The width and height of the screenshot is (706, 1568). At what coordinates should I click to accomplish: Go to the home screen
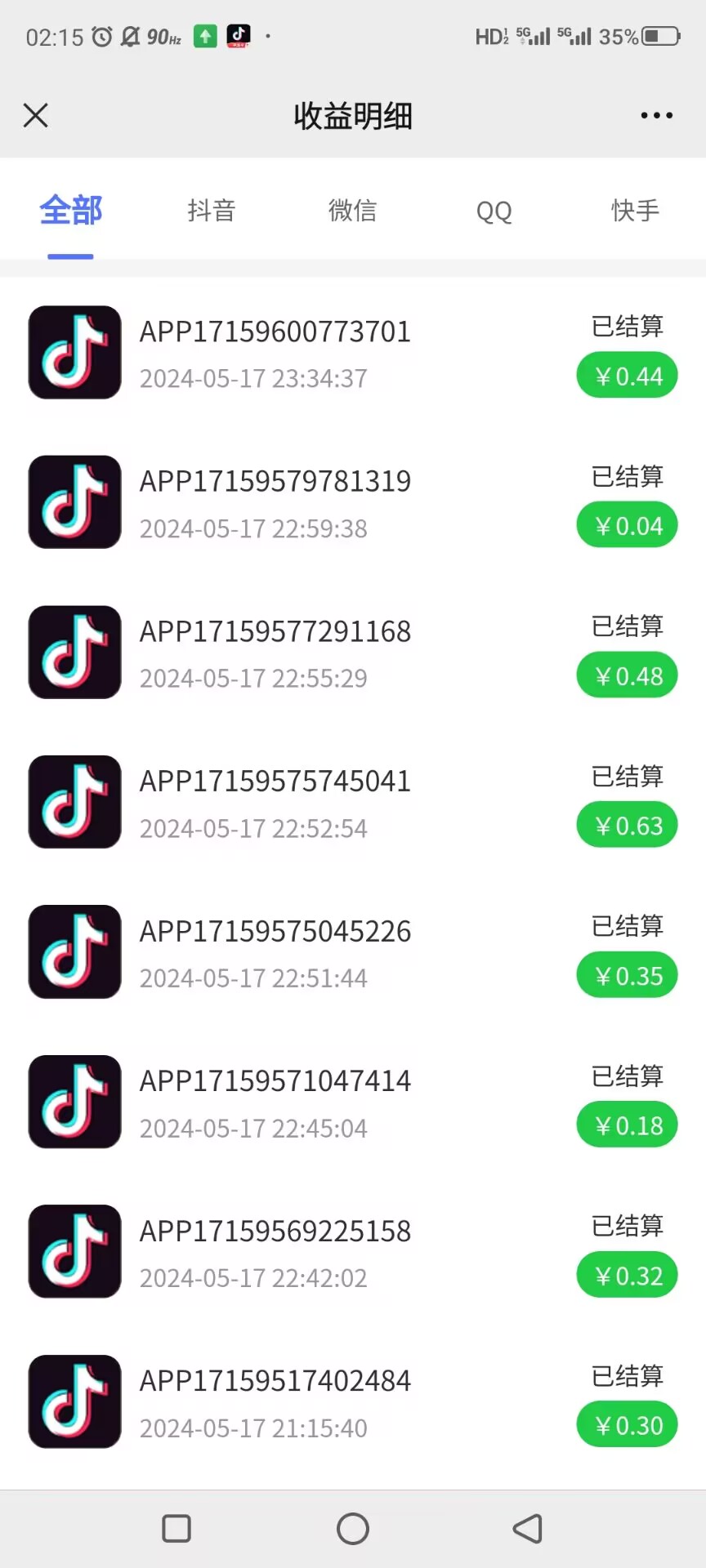(x=353, y=1529)
